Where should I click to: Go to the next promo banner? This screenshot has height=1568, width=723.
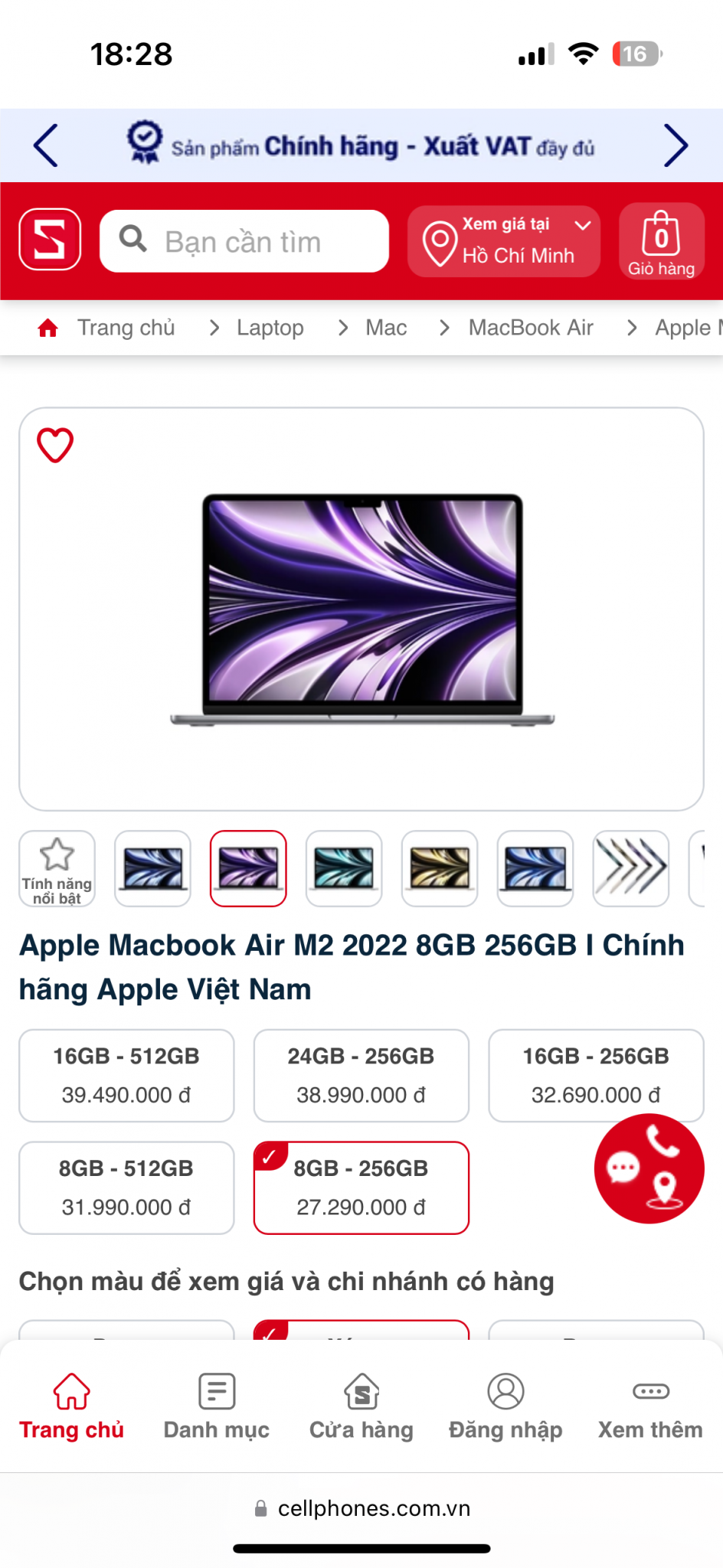point(675,145)
